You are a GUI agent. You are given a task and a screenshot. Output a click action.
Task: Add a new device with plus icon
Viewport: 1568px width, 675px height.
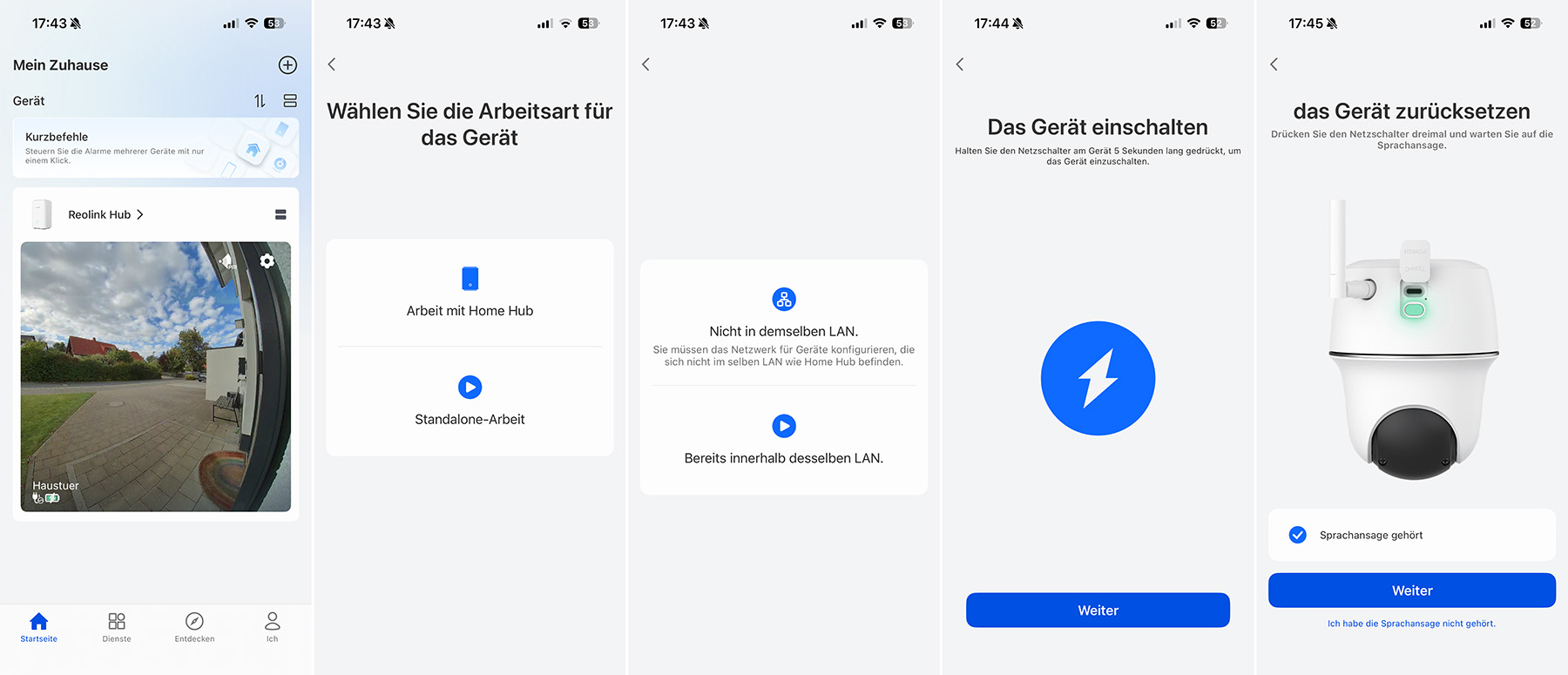(x=287, y=65)
